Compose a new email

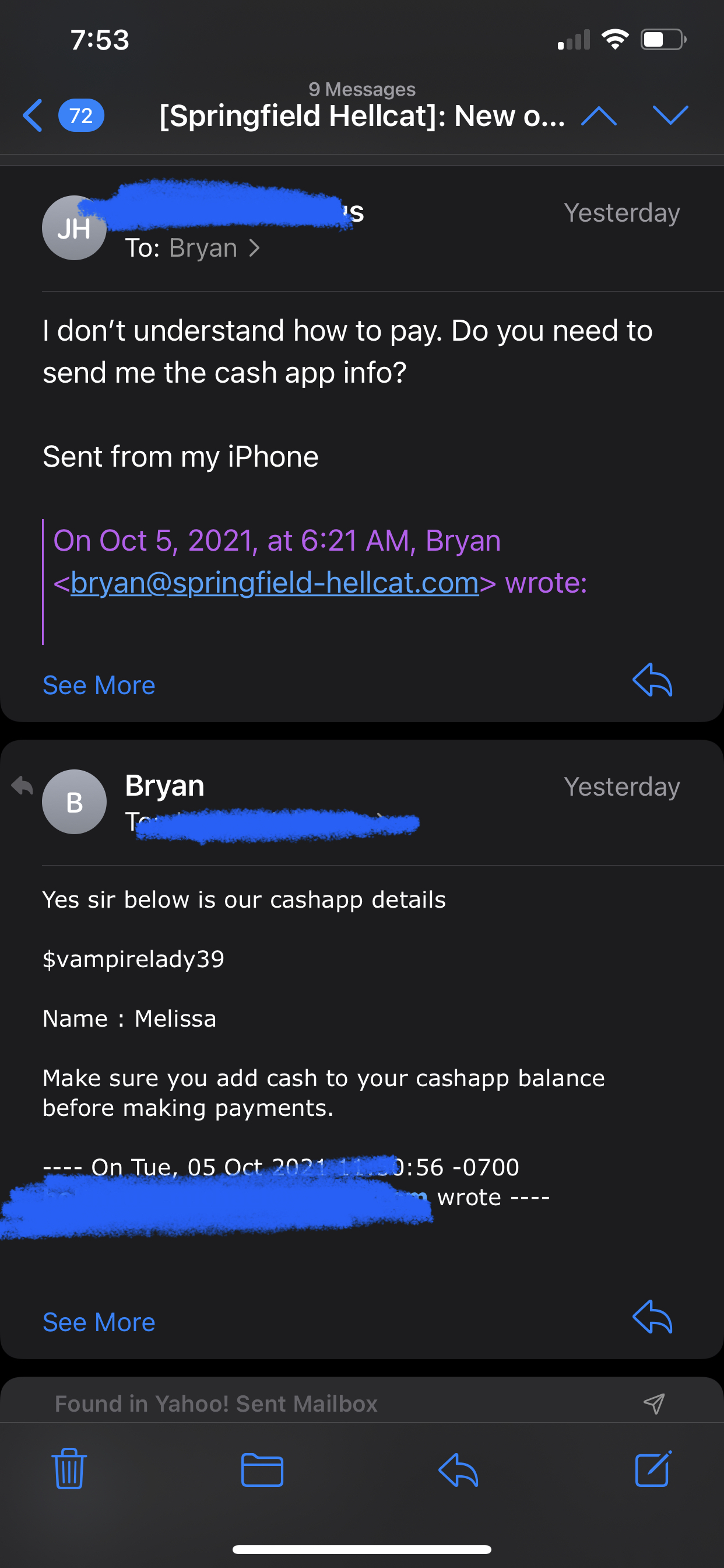[653, 1468]
